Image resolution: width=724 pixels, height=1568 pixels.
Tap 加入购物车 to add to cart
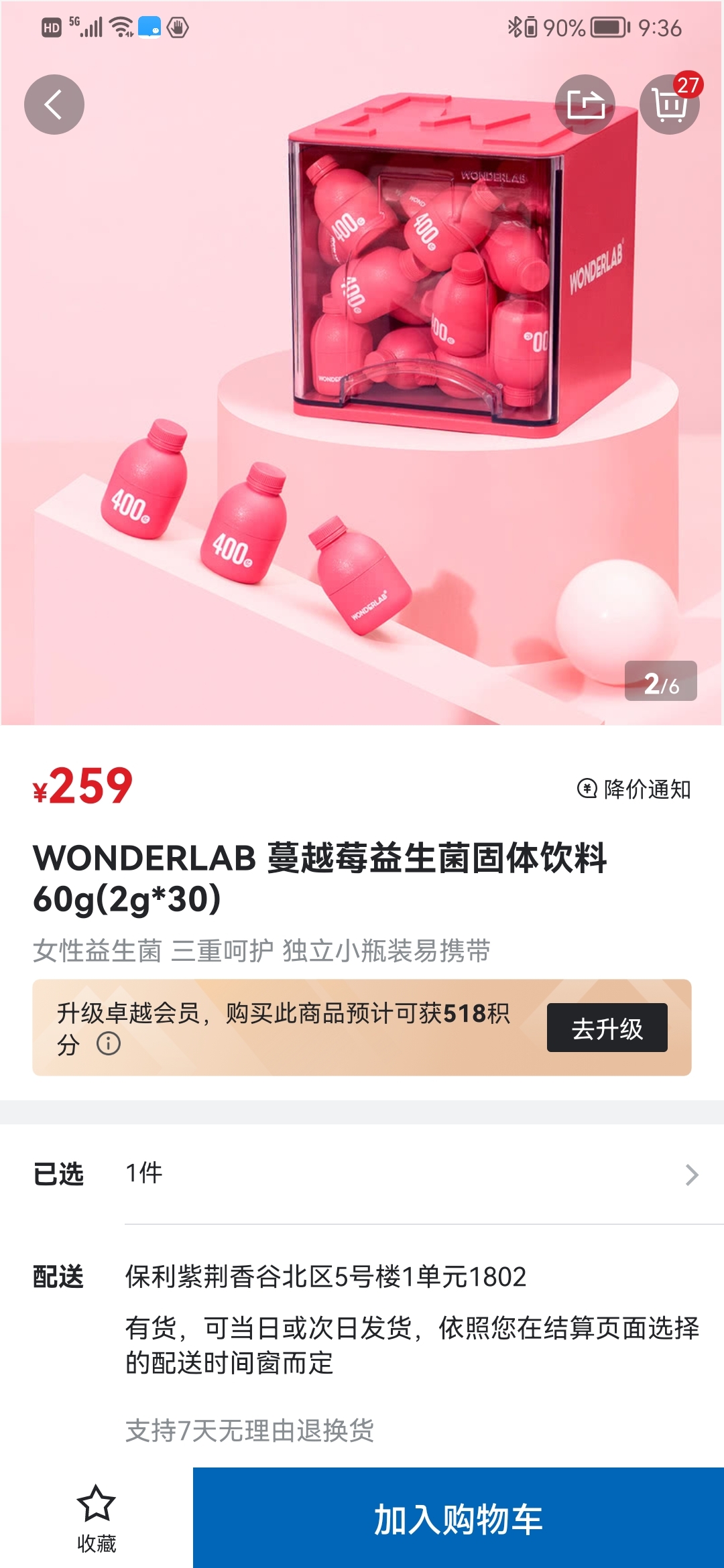(458, 1518)
